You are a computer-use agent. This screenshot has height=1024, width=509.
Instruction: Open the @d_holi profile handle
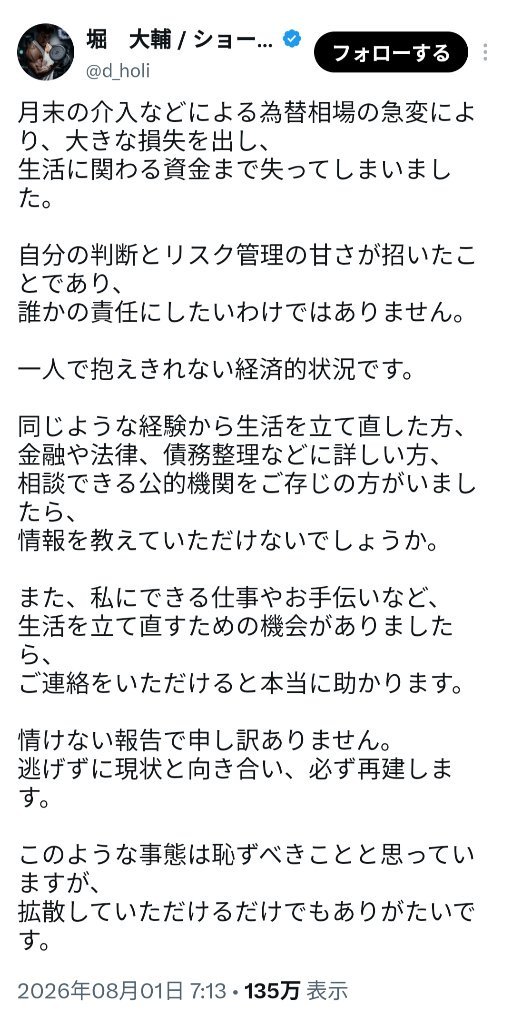118,71
